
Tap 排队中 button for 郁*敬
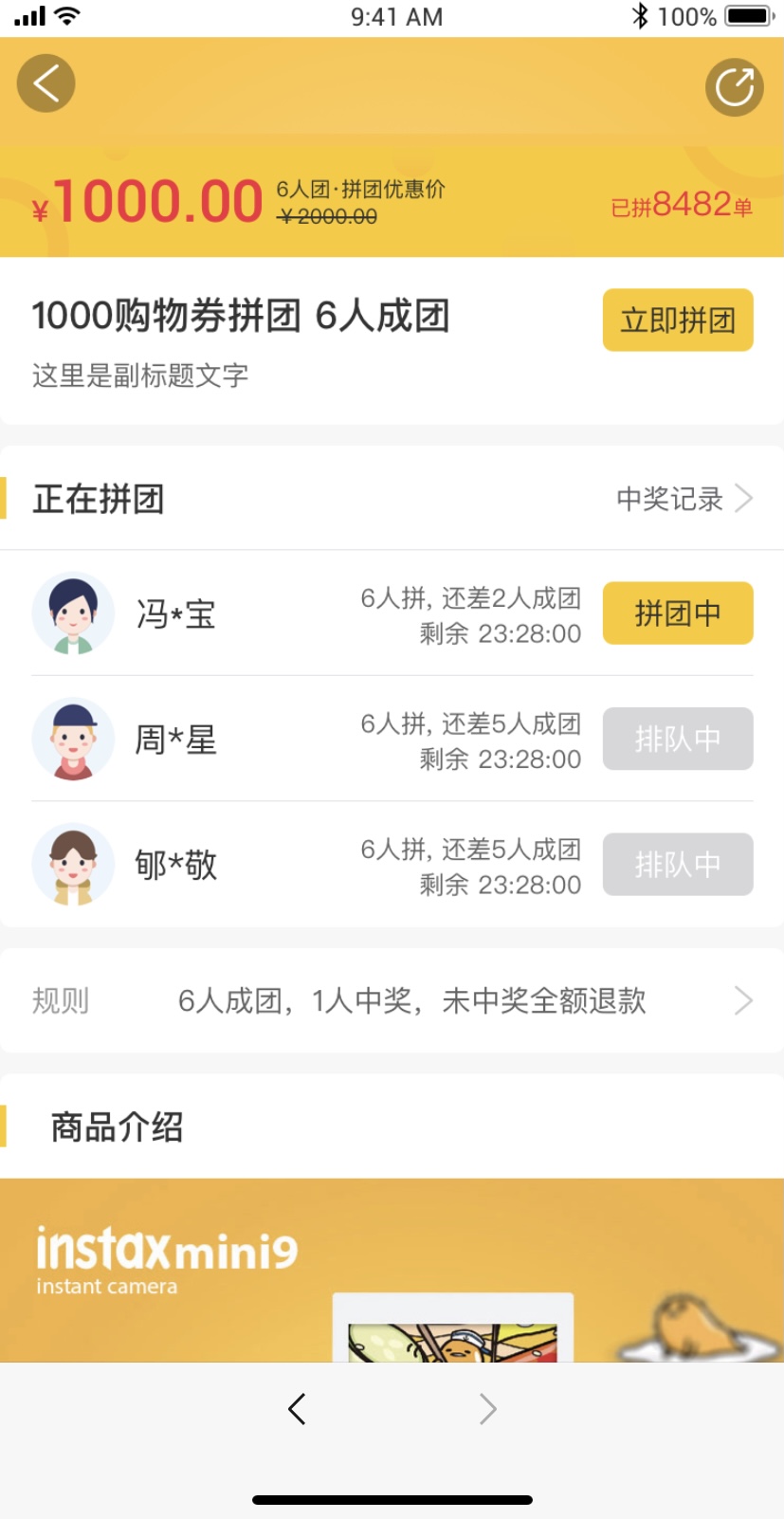(677, 865)
